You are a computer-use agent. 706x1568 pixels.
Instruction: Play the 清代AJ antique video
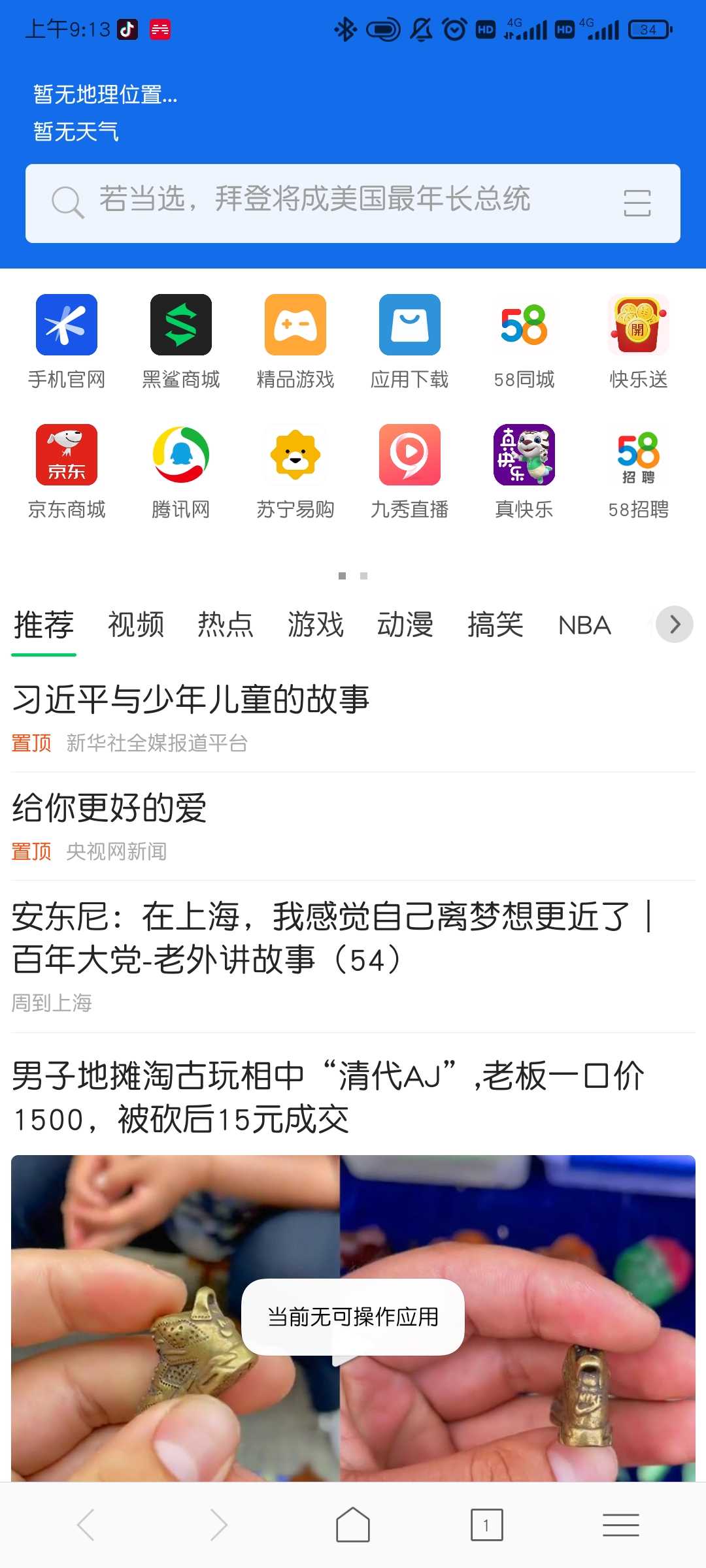coord(353,1318)
